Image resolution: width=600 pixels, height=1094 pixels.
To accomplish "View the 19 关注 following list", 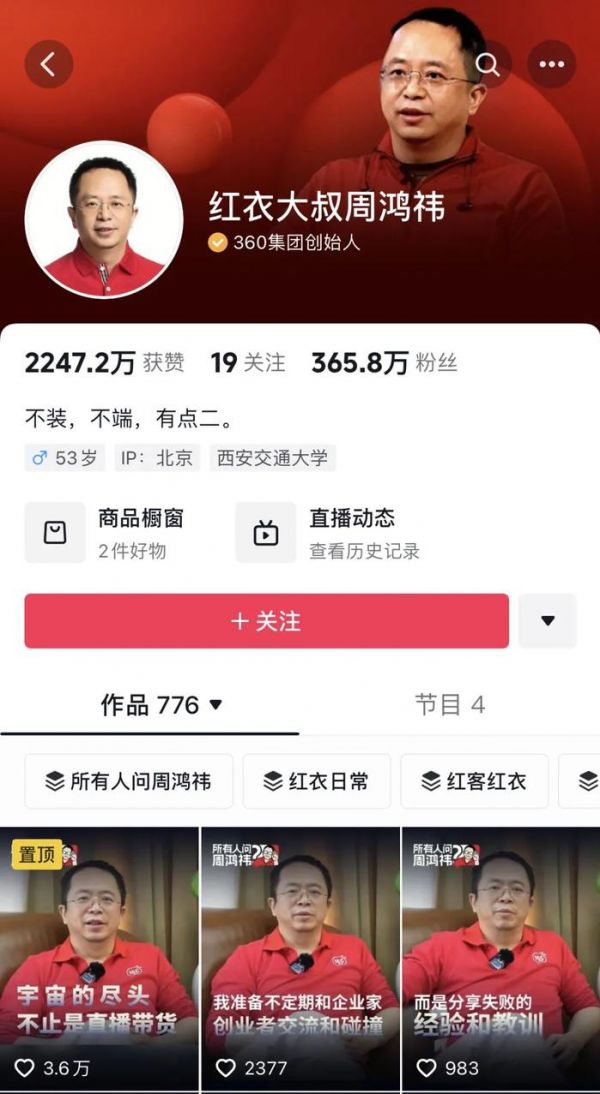I will pos(247,363).
